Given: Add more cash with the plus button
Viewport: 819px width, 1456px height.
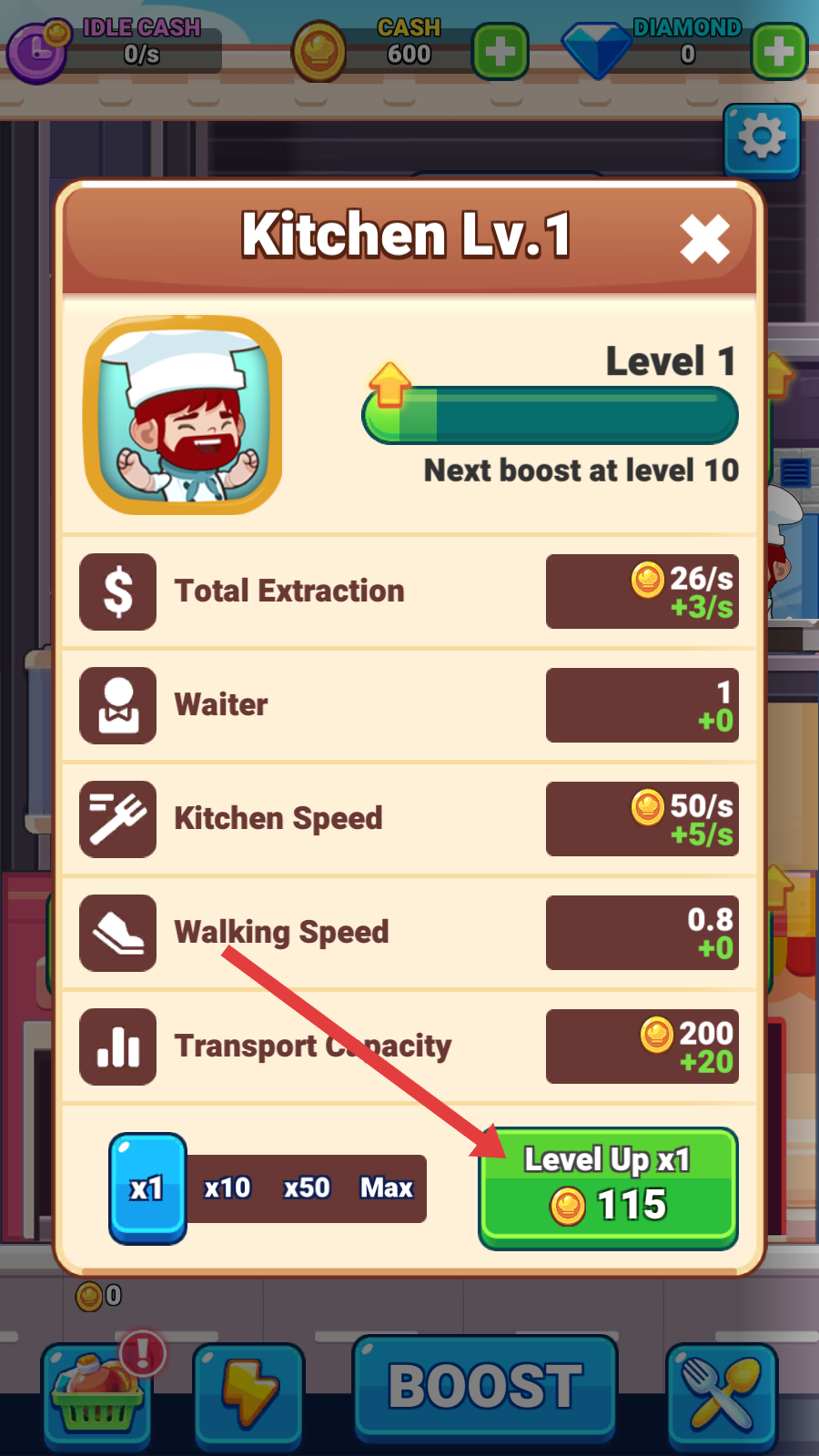Looking at the screenshot, I should coord(500,52).
